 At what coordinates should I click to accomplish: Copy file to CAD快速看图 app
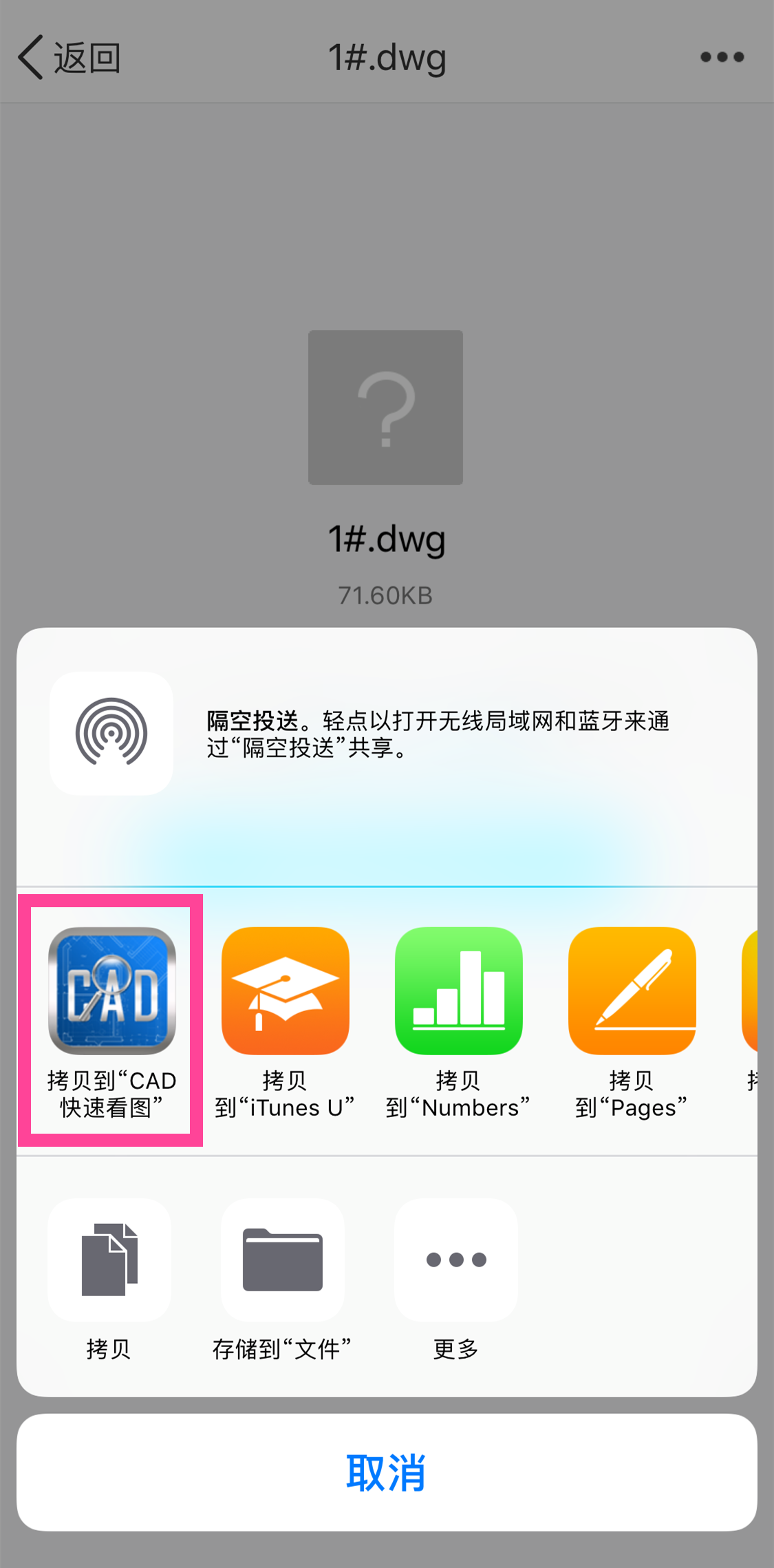111,991
